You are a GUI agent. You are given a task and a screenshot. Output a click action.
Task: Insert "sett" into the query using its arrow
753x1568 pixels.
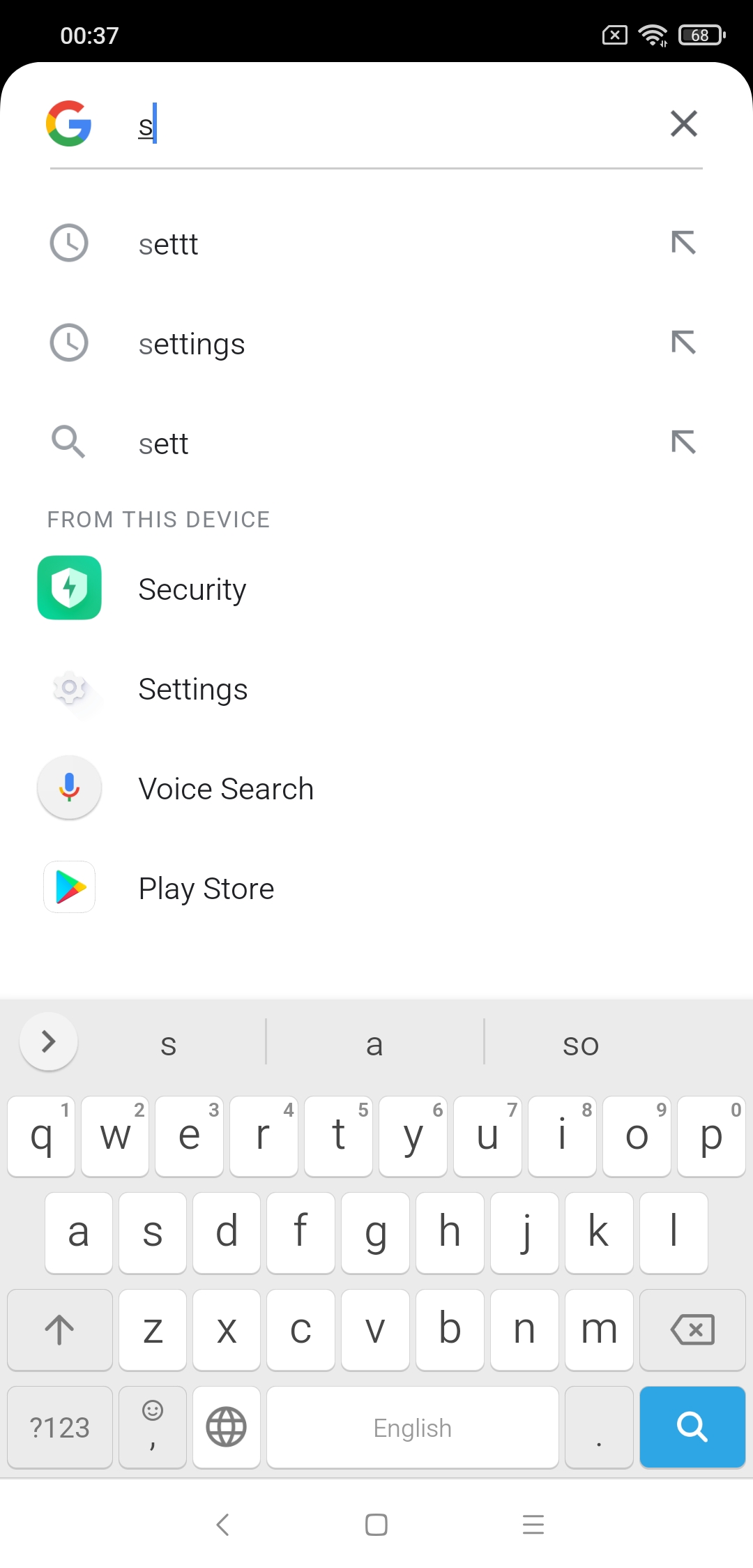683,442
